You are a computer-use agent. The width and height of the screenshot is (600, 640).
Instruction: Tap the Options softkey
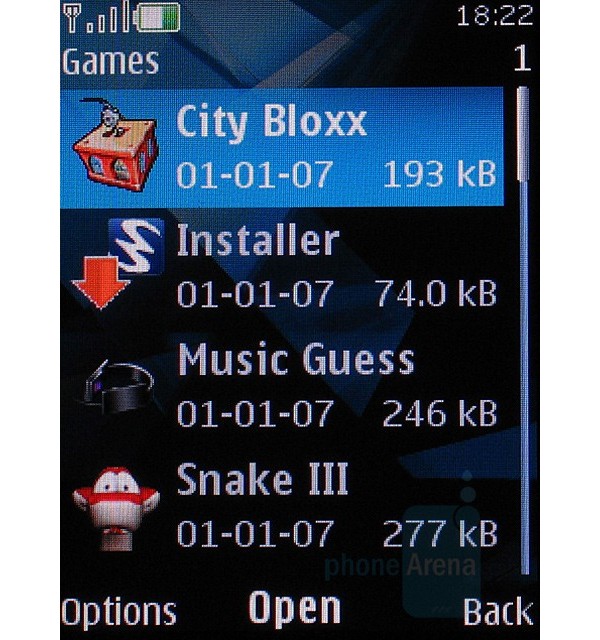coord(119,610)
